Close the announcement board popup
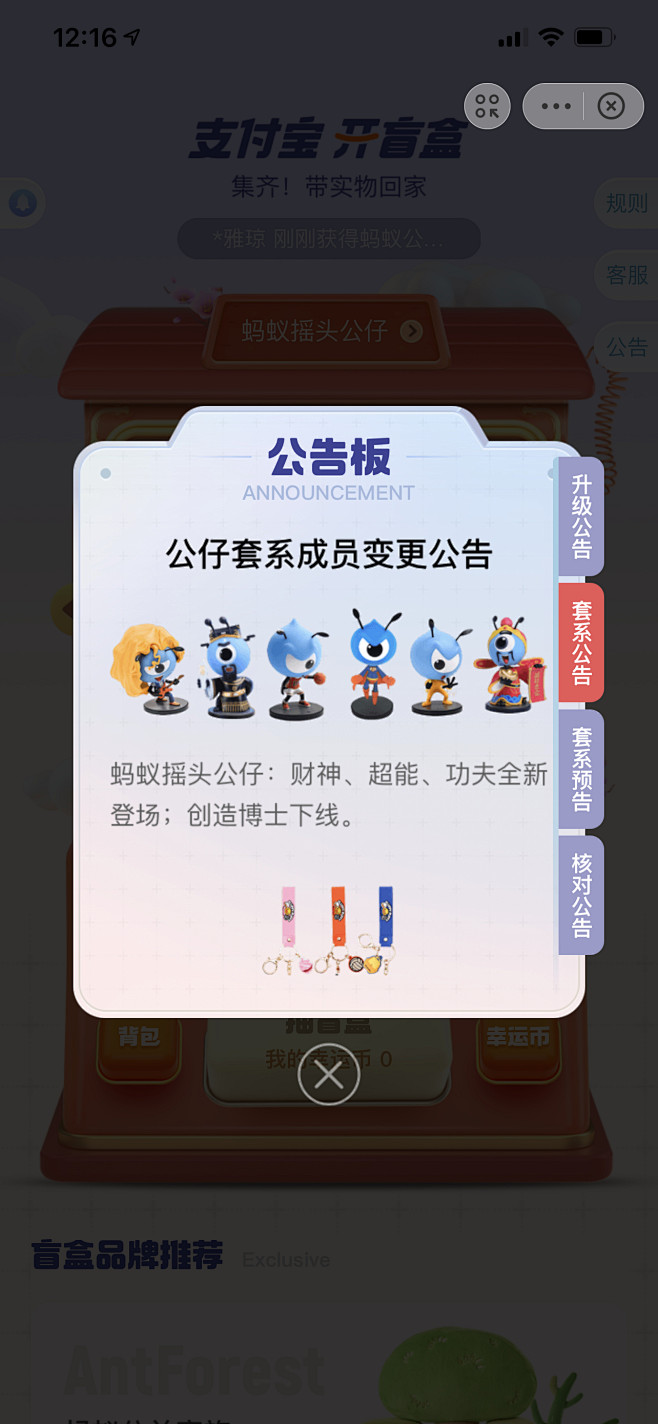 click(x=329, y=1076)
